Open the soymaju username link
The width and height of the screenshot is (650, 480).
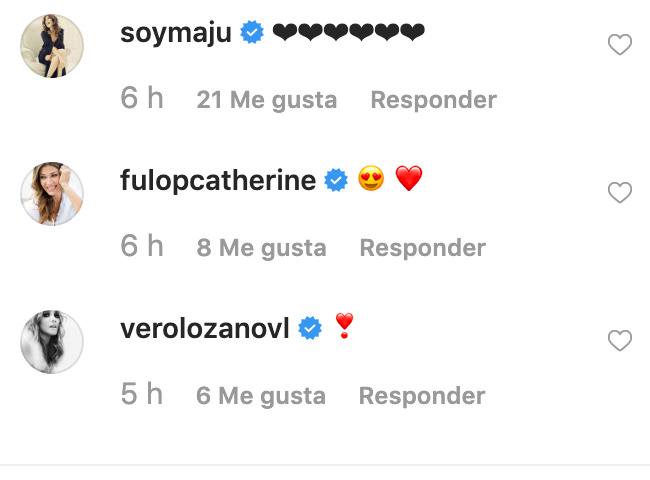[x=176, y=33]
